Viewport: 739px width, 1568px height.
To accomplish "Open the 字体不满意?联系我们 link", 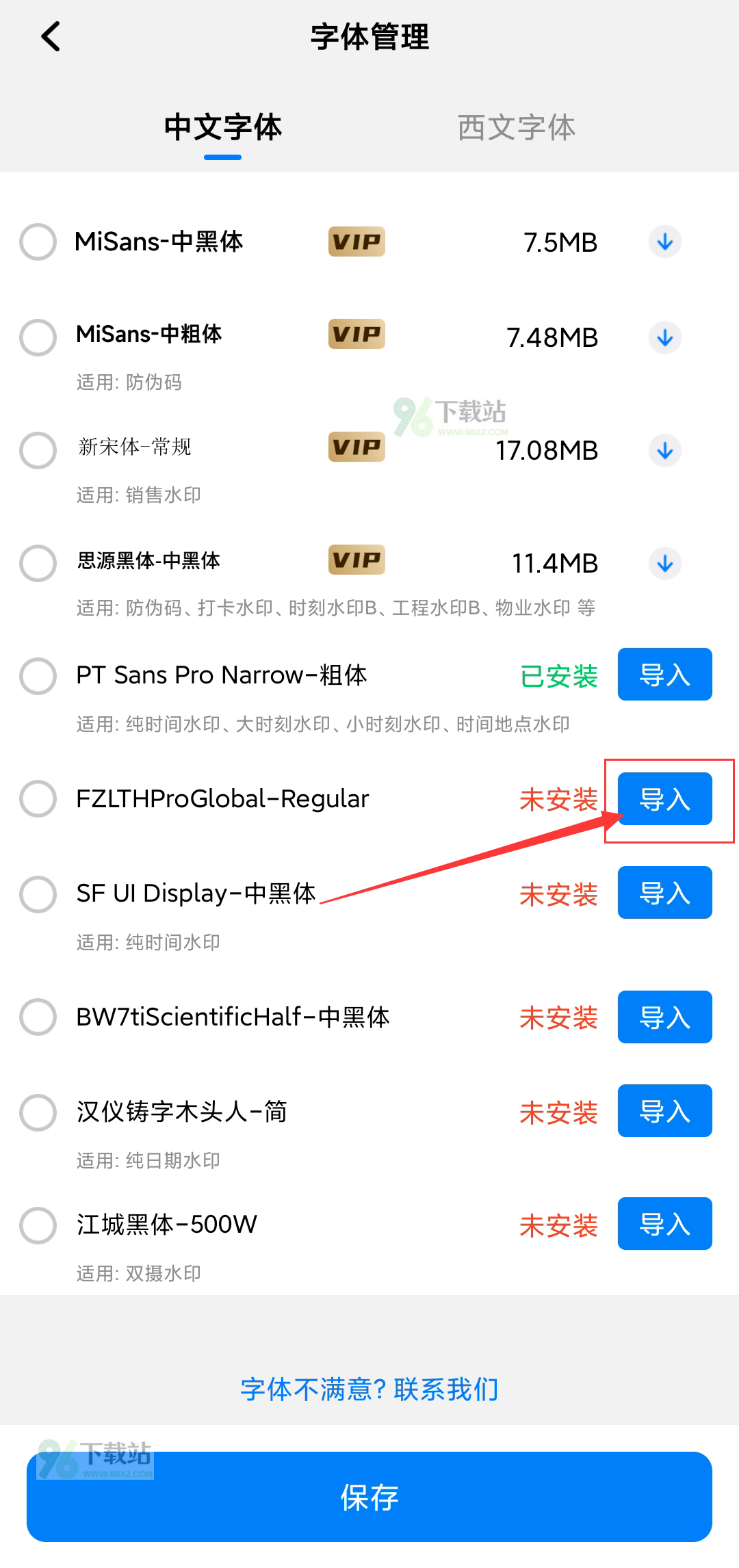I will tap(369, 1389).
